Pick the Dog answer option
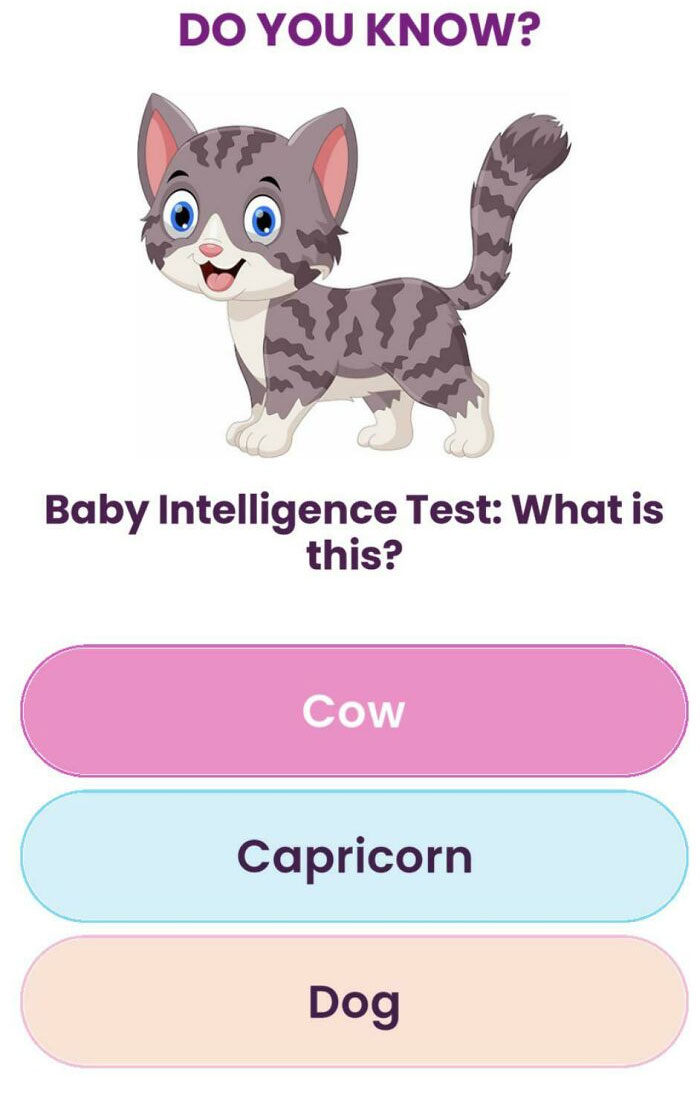The height and width of the screenshot is (1112, 700). [353, 1001]
